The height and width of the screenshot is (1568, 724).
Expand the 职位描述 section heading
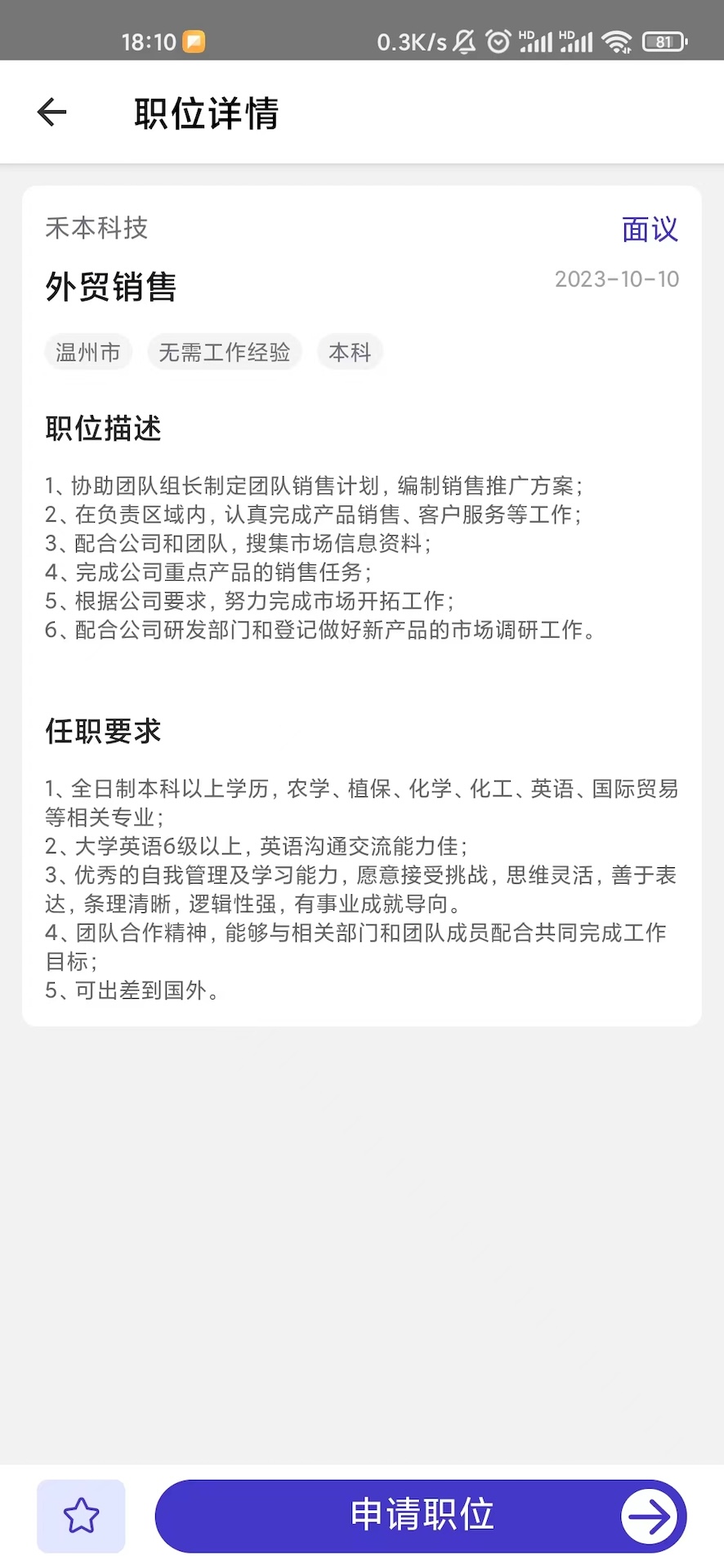(x=103, y=428)
